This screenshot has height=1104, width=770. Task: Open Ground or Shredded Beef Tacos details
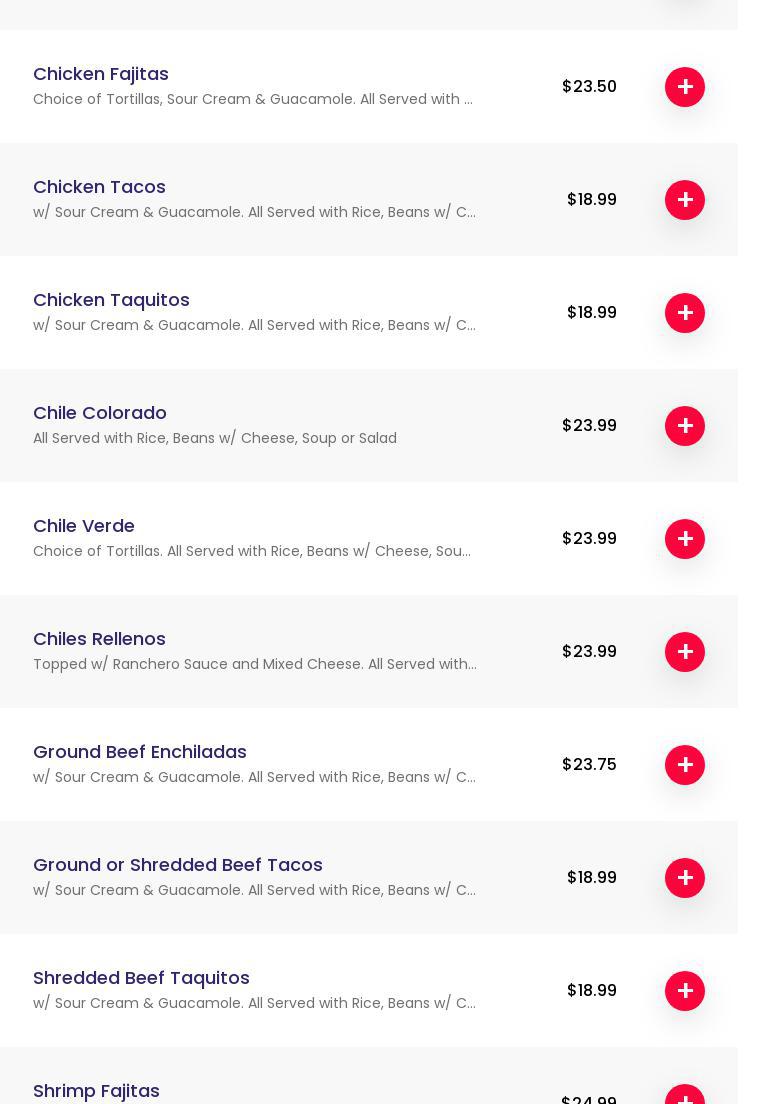point(178,865)
